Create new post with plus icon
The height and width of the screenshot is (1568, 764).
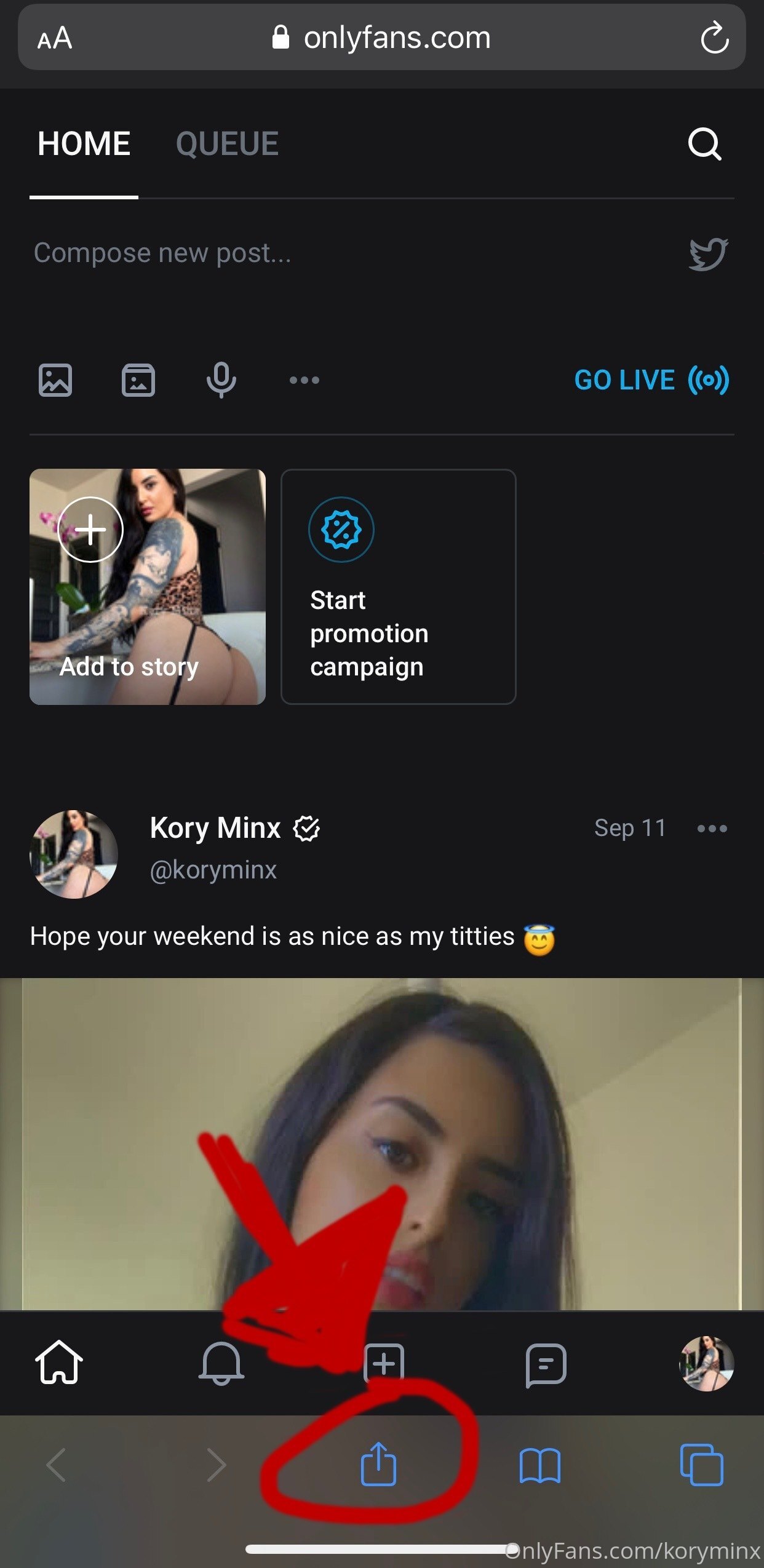pyautogui.click(x=384, y=1364)
